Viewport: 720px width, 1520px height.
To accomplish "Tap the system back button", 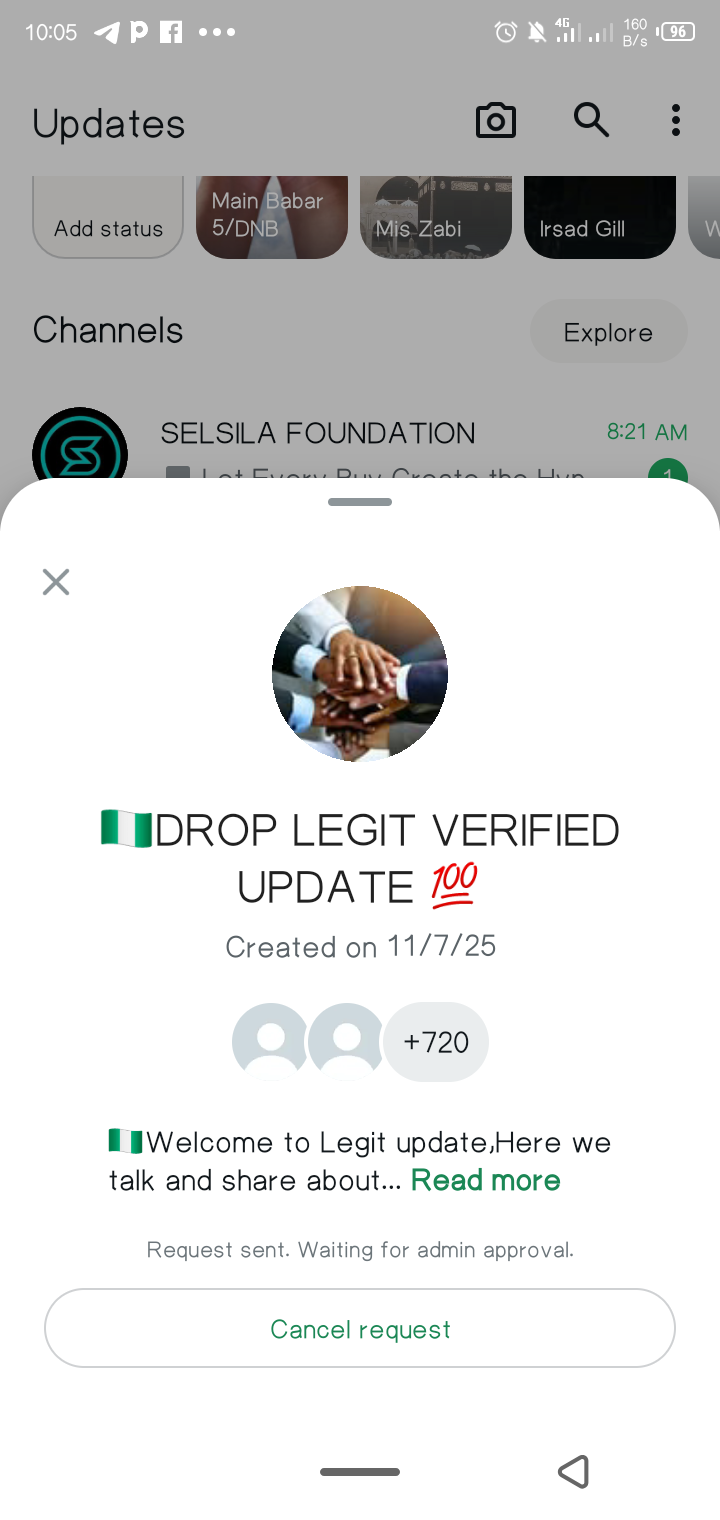I will tap(574, 1471).
